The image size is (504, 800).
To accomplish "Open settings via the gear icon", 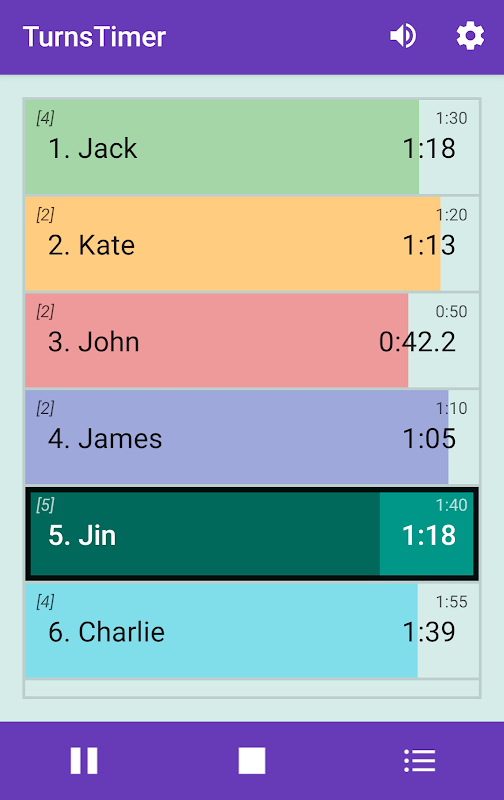I will 470,36.
